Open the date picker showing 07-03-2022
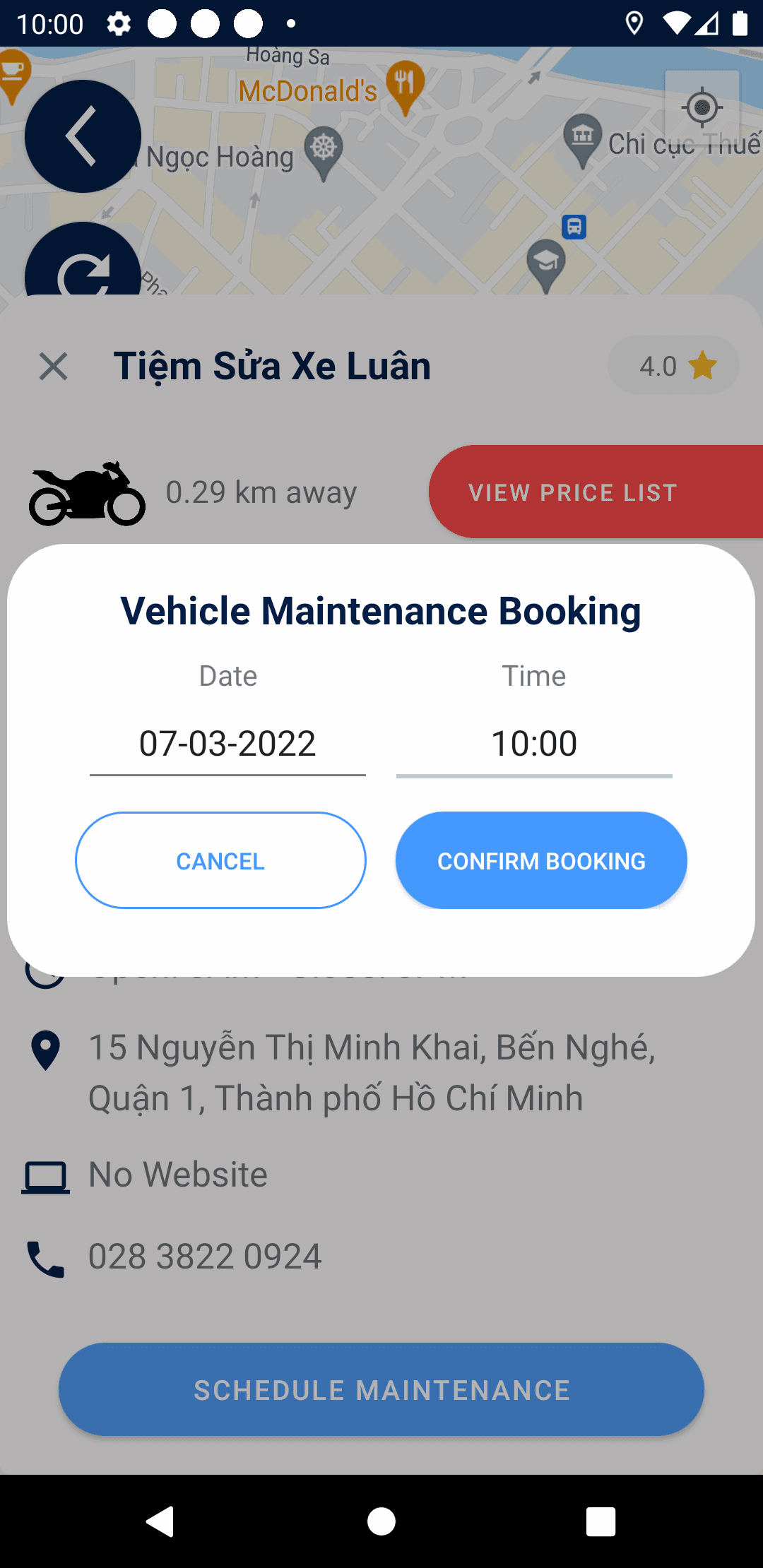 tap(227, 744)
